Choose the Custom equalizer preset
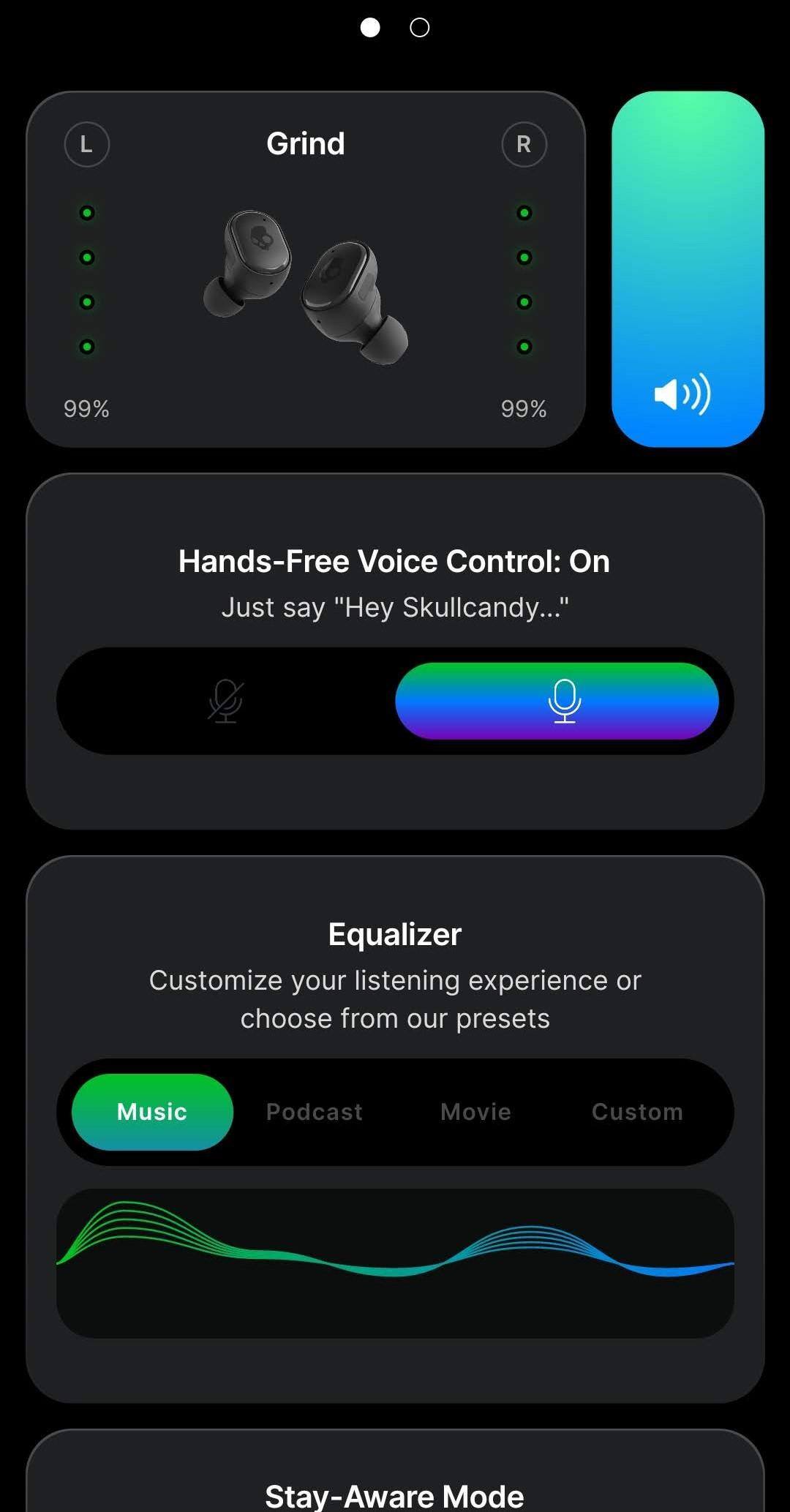The height and width of the screenshot is (1512, 790). tap(637, 1112)
